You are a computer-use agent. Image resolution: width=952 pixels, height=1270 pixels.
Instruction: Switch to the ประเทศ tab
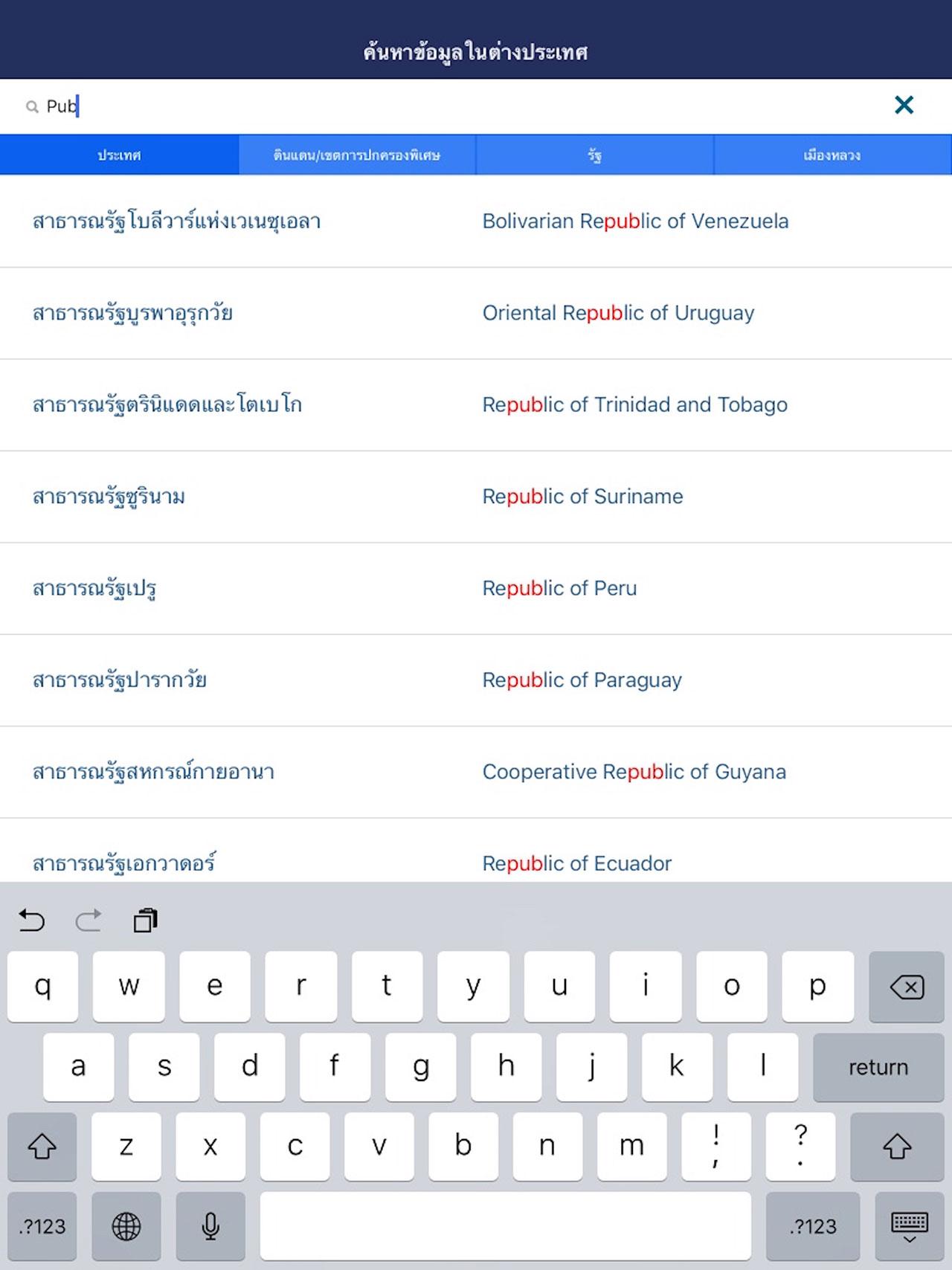[x=119, y=155]
